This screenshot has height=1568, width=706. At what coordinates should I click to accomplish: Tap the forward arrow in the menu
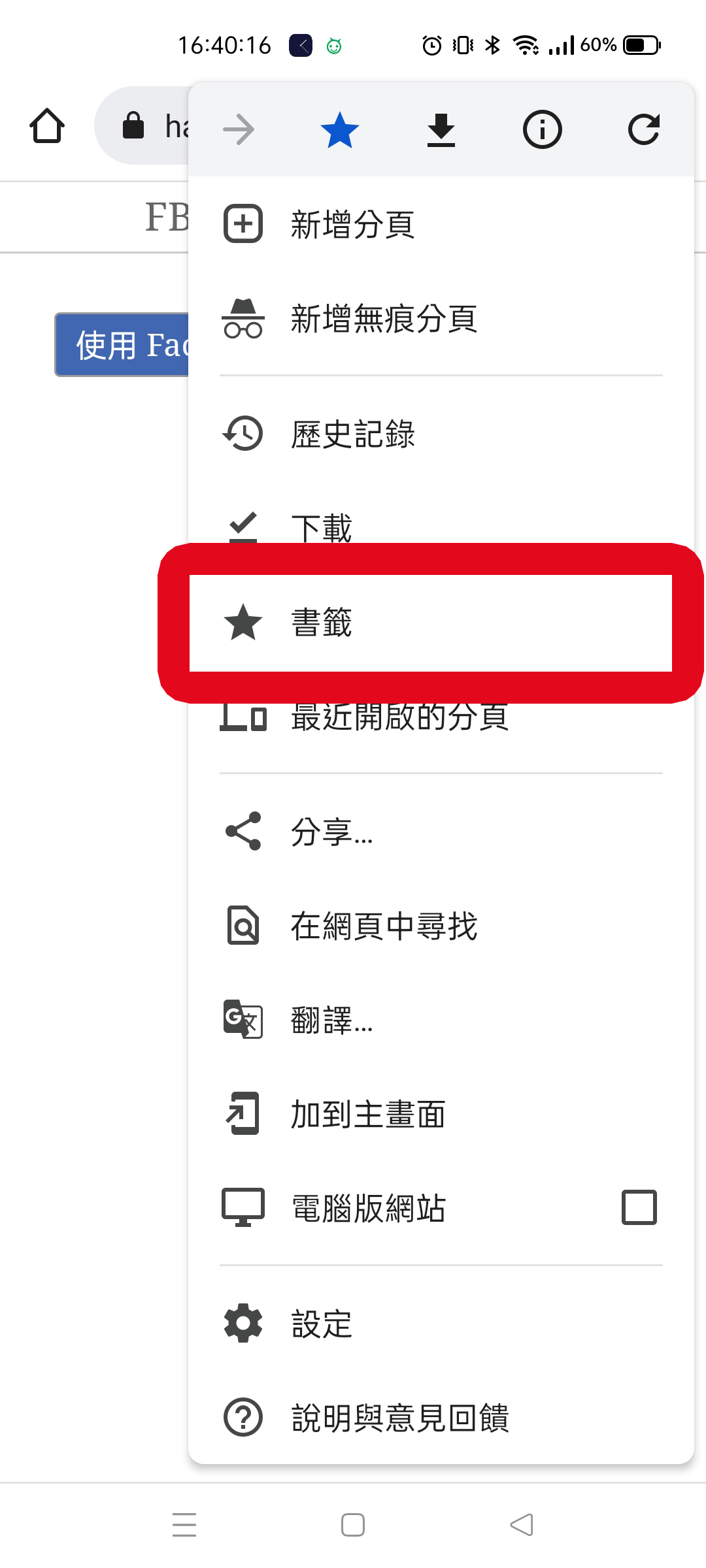239,129
